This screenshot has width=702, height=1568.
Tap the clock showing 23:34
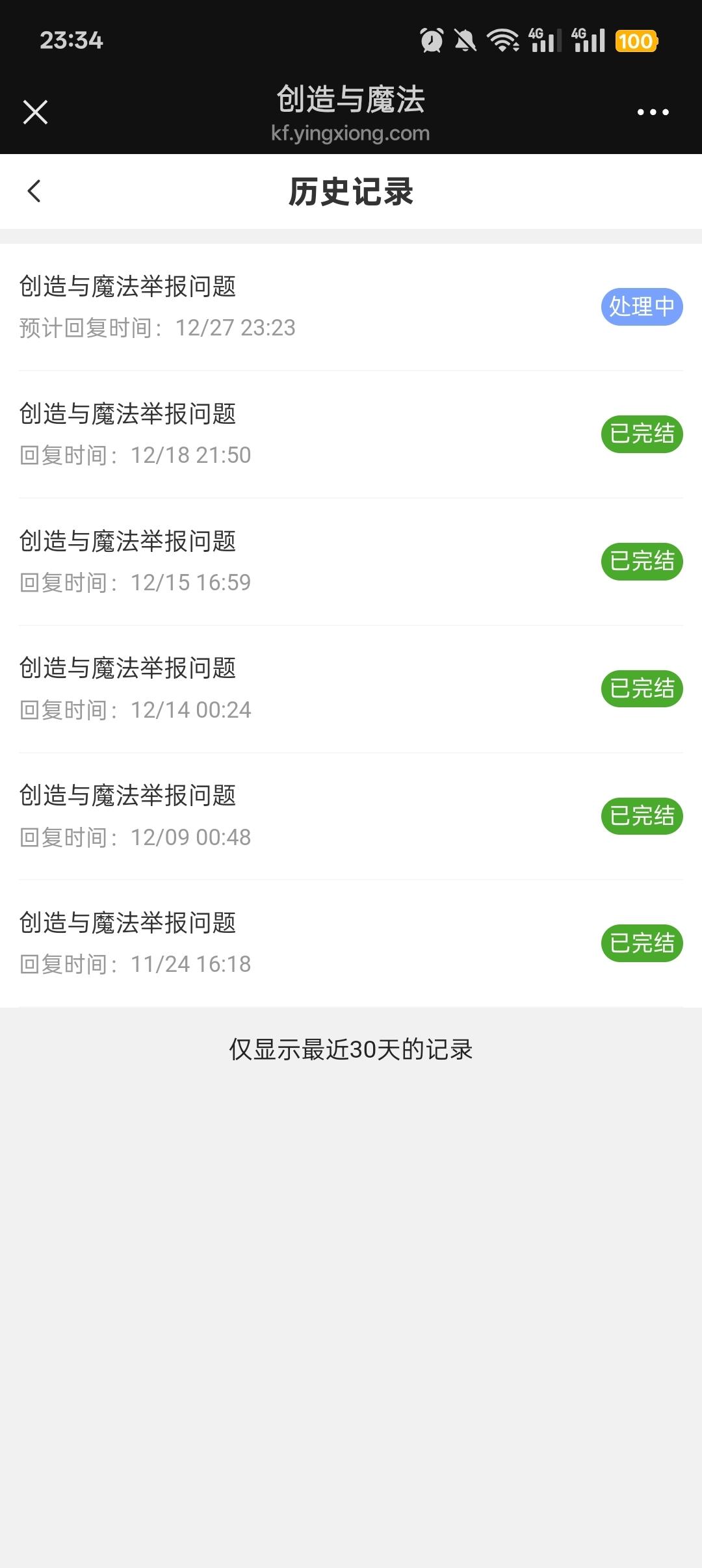pyautogui.click(x=71, y=41)
